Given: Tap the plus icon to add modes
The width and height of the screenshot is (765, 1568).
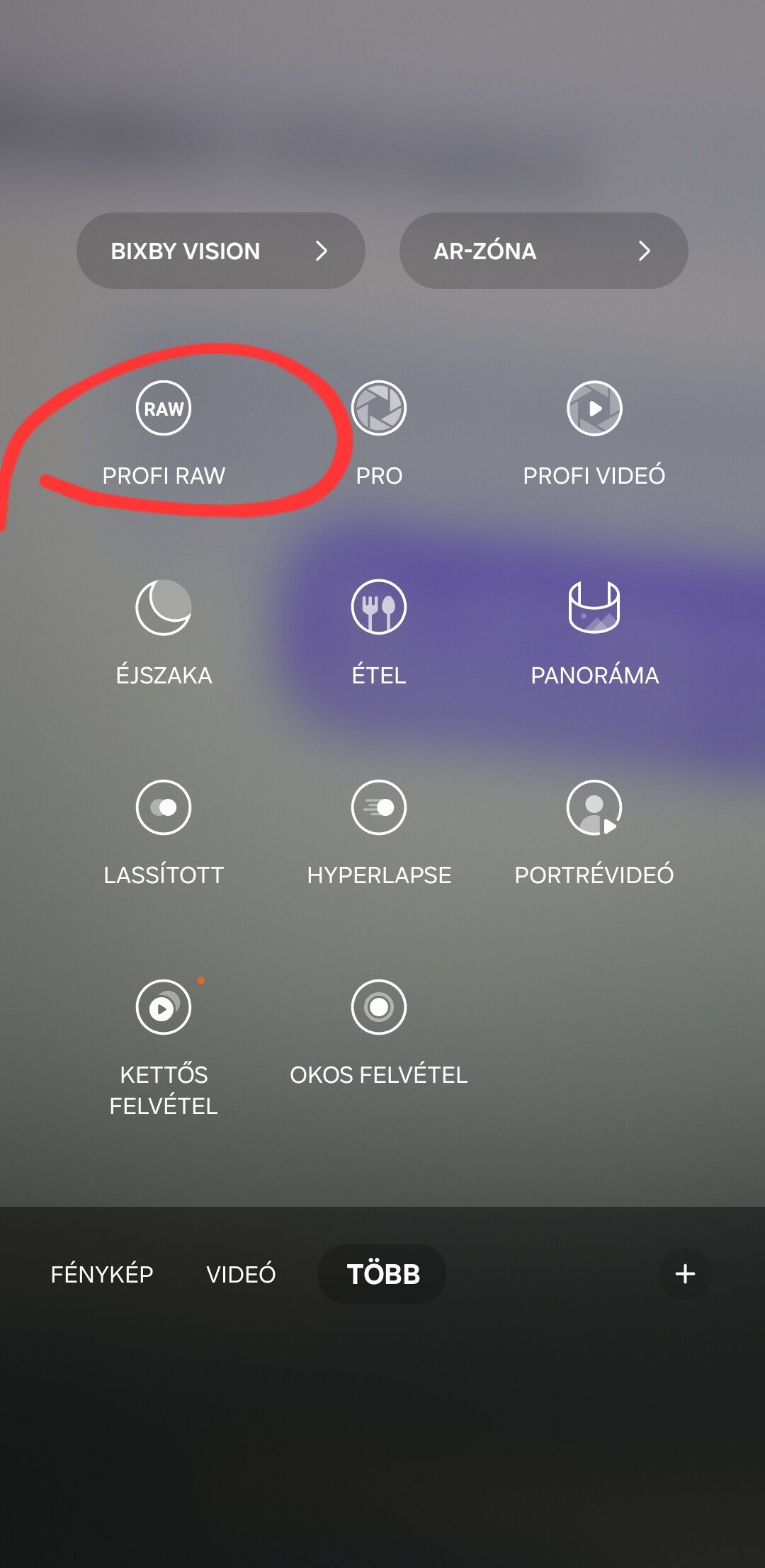Looking at the screenshot, I should 685,1274.
